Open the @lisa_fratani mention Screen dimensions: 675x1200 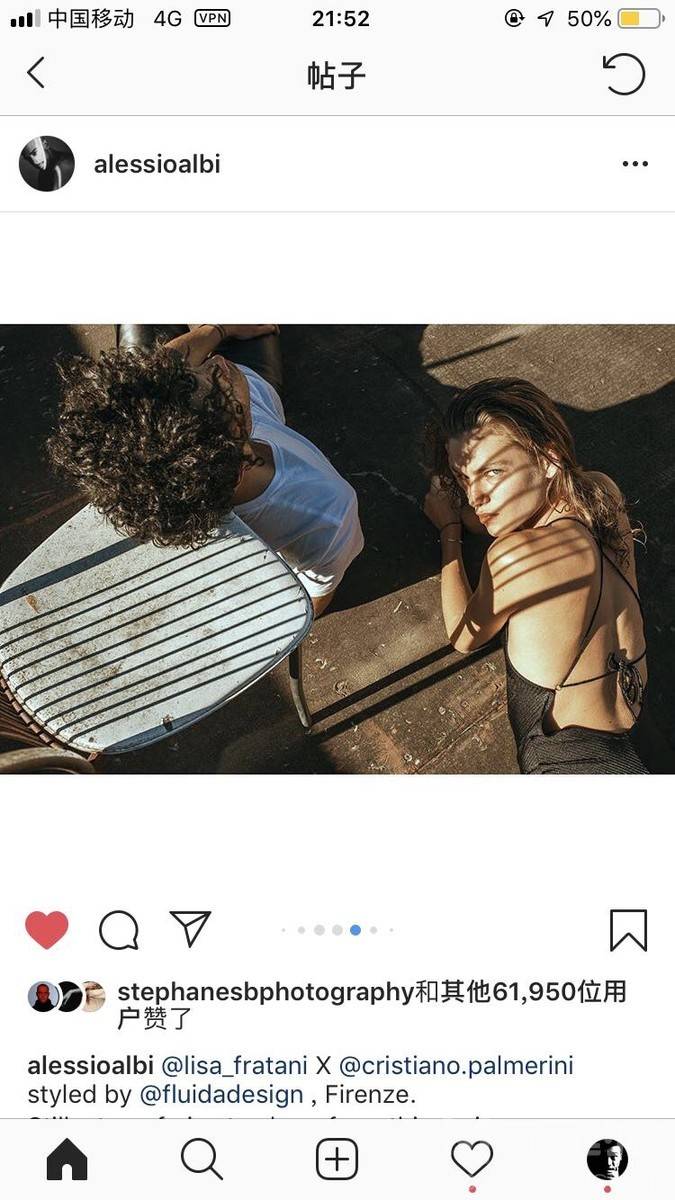(234, 1065)
